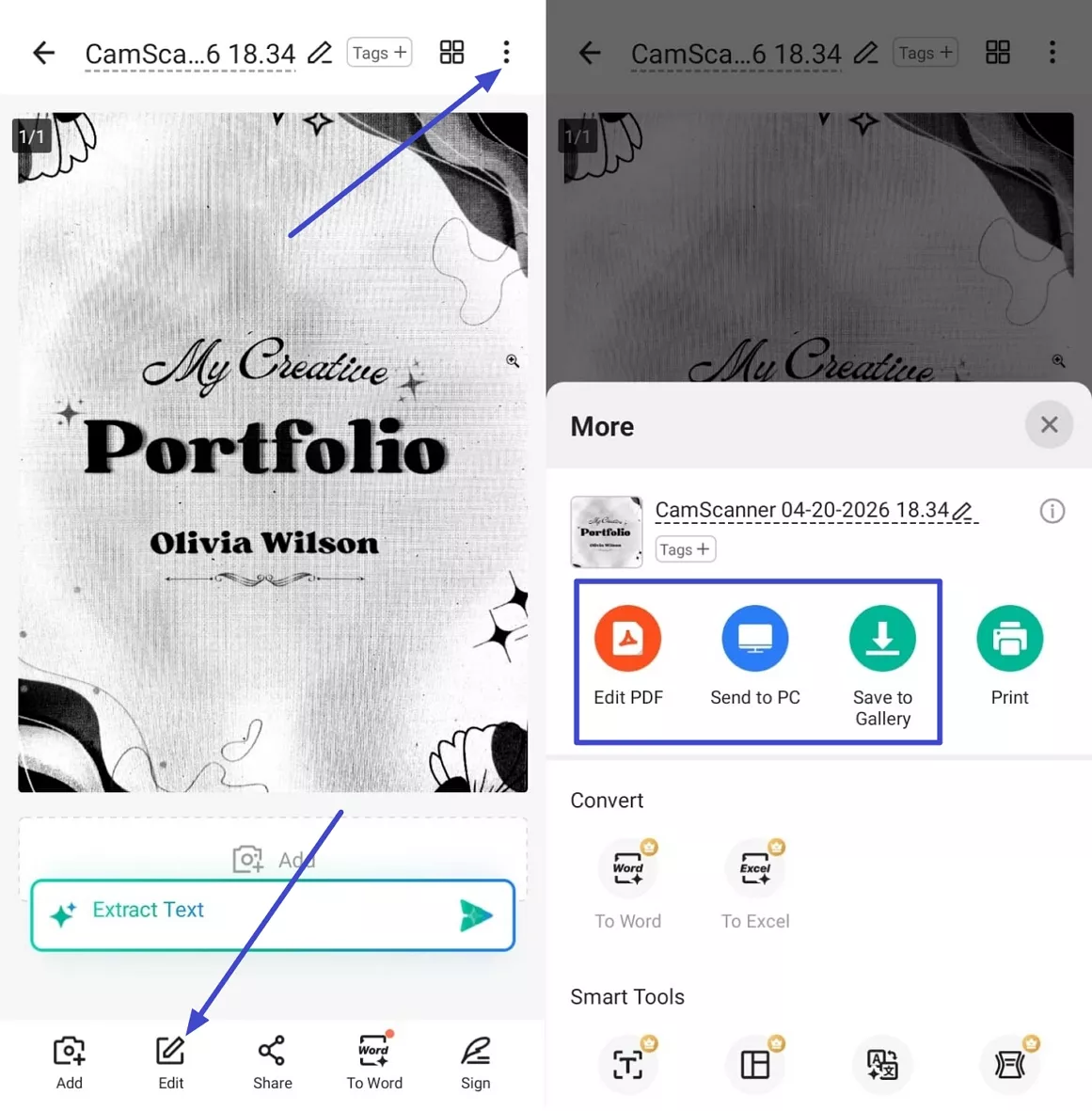Close the More panel

(1049, 425)
